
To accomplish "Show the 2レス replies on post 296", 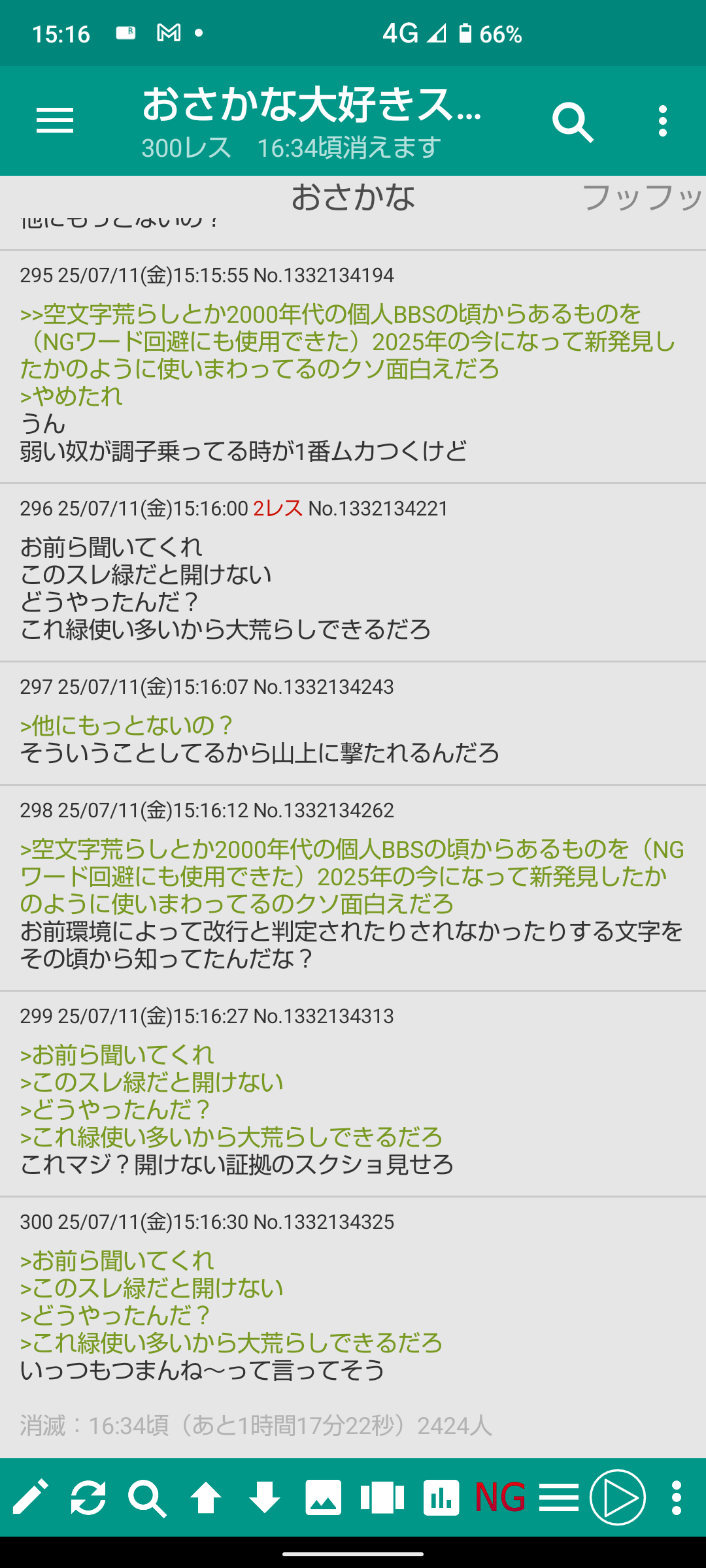I will [278, 508].
